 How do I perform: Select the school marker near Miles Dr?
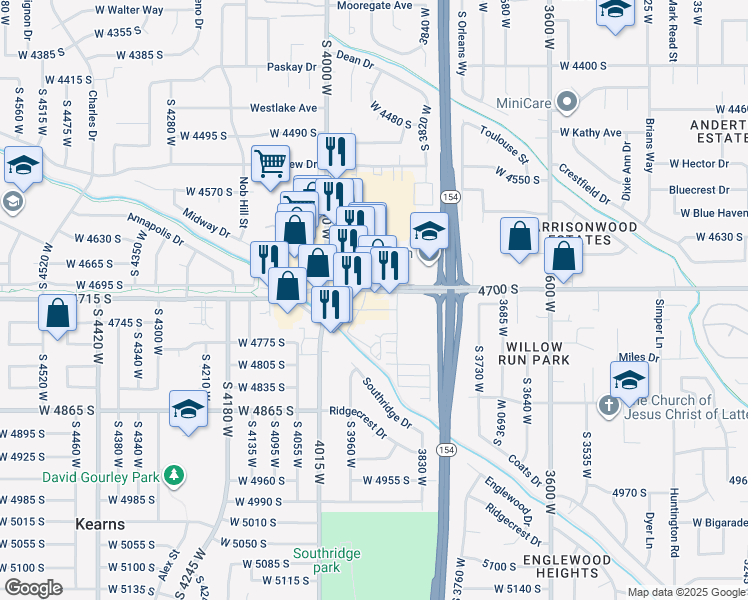(x=629, y=380)
